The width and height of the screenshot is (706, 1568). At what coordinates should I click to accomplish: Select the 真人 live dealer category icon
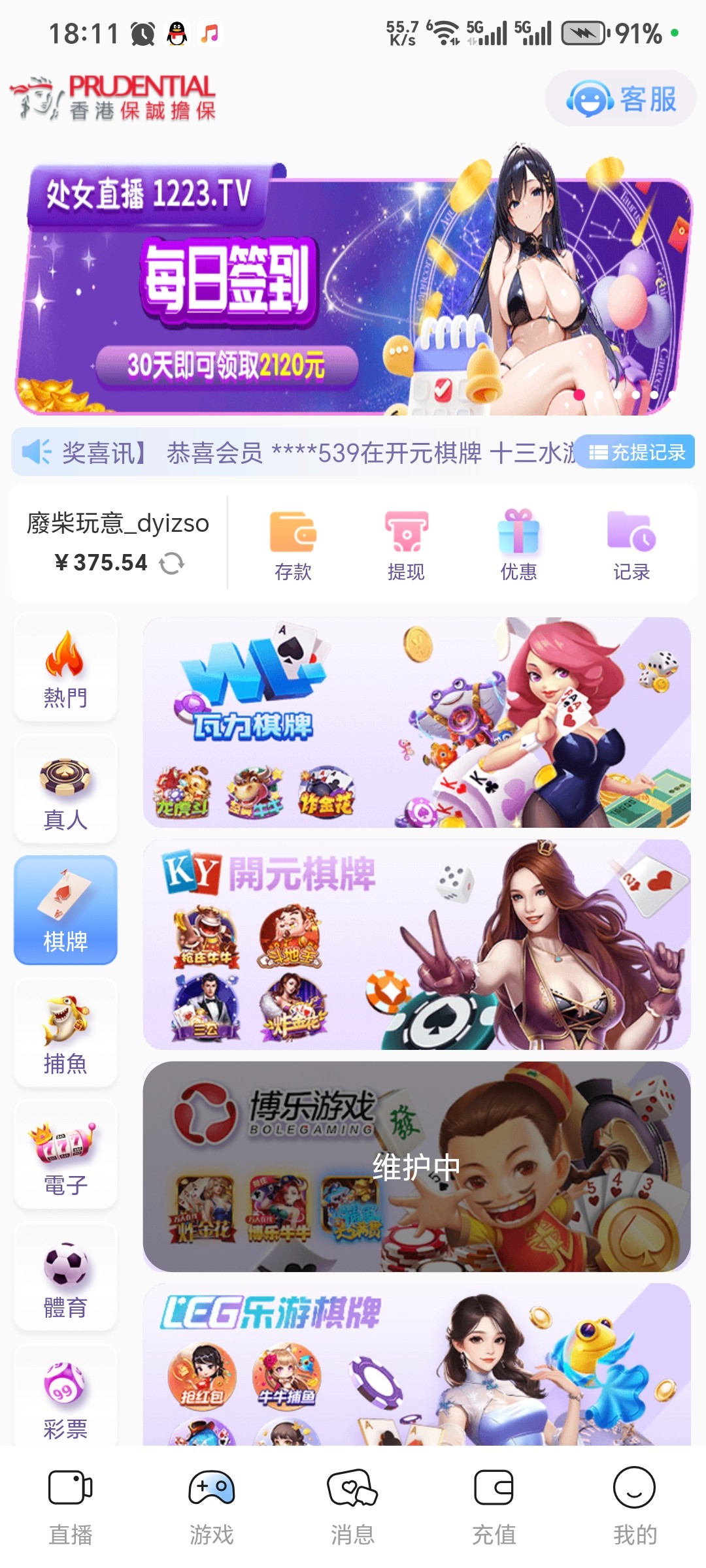[65, 787]
